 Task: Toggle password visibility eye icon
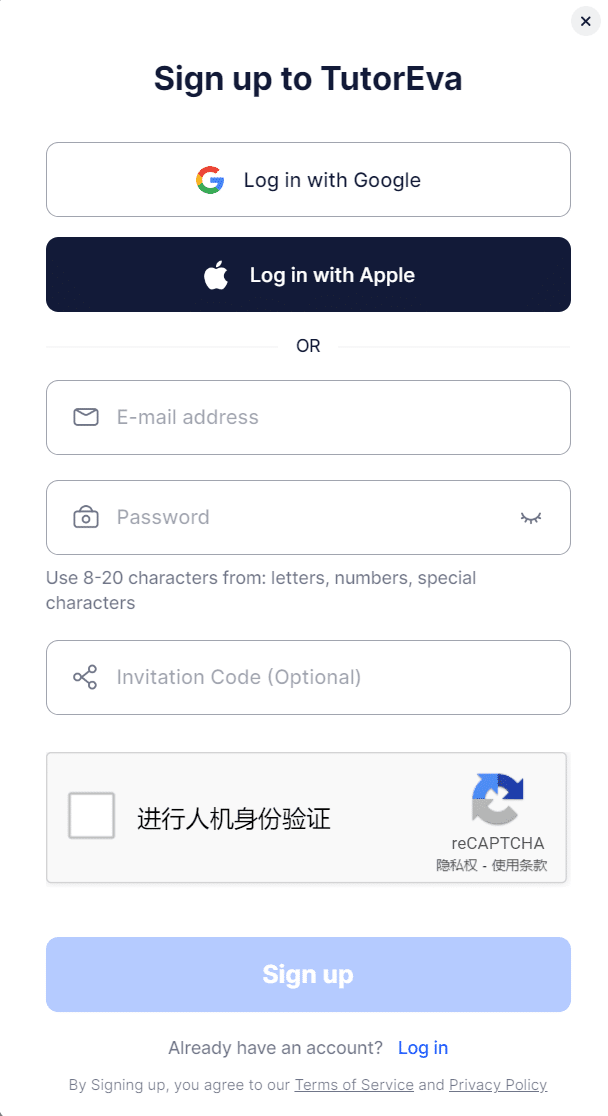(530, 517)
